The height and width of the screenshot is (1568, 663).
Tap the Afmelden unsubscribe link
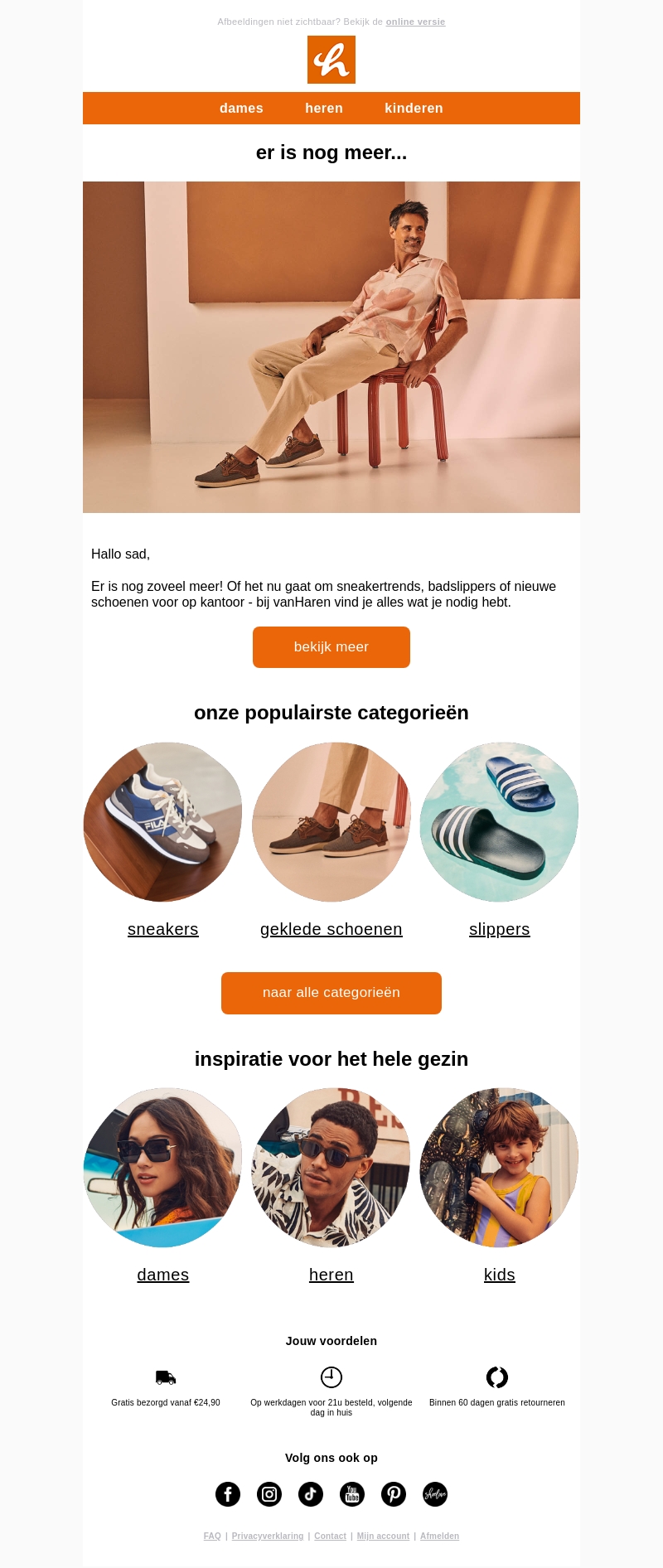[x=439, y=1536]
